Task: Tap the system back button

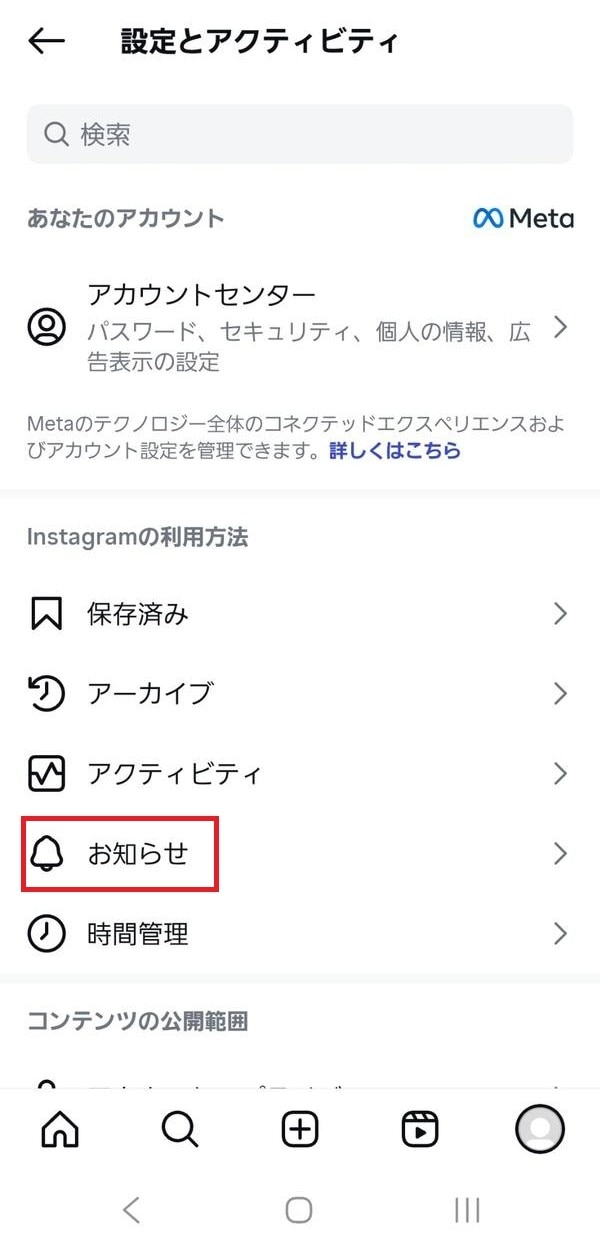Action: click(x=131, y=1210)
